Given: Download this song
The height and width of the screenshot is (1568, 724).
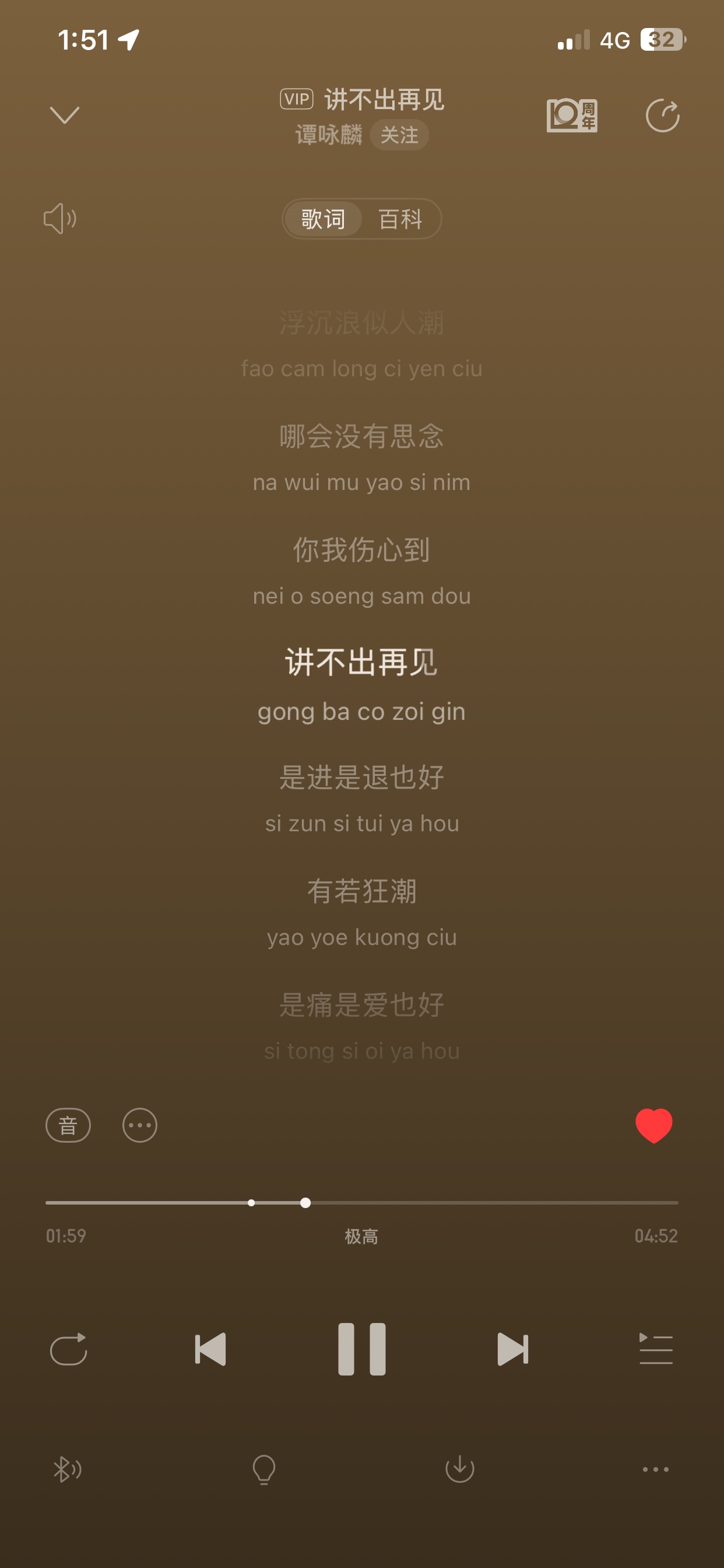Looking at the screenshot, I should pos(460,1469).
